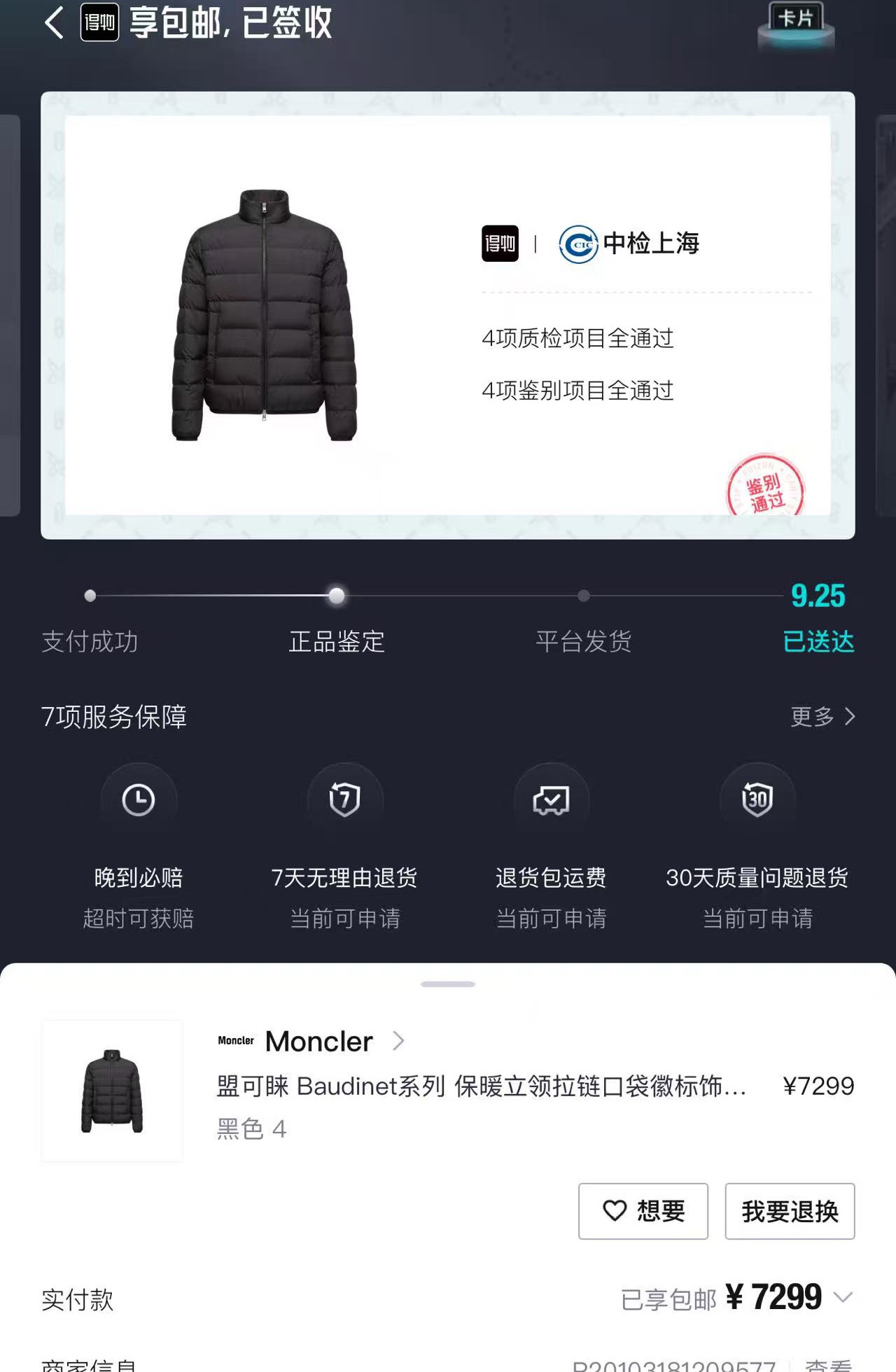Open 晚到必赔 service guarantee
Viewport: 896px width, 1372px height.
coord(139,847)
